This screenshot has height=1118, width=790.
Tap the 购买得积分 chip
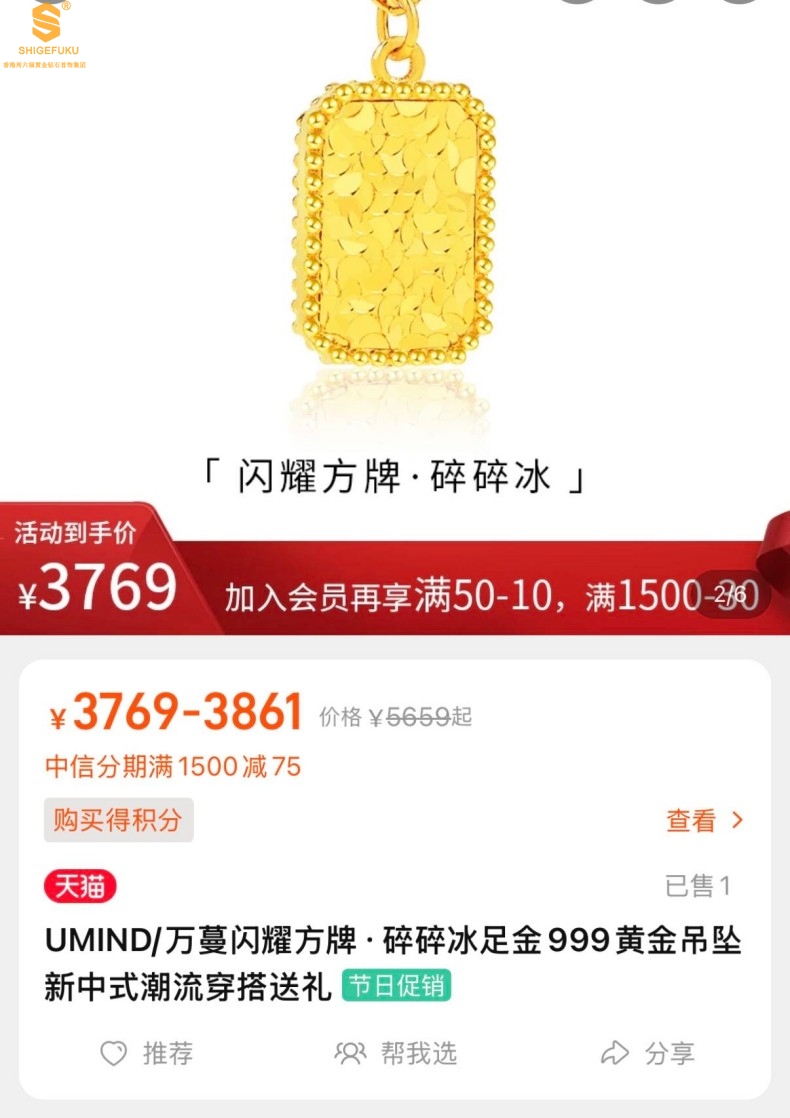[x=118, y=821]
